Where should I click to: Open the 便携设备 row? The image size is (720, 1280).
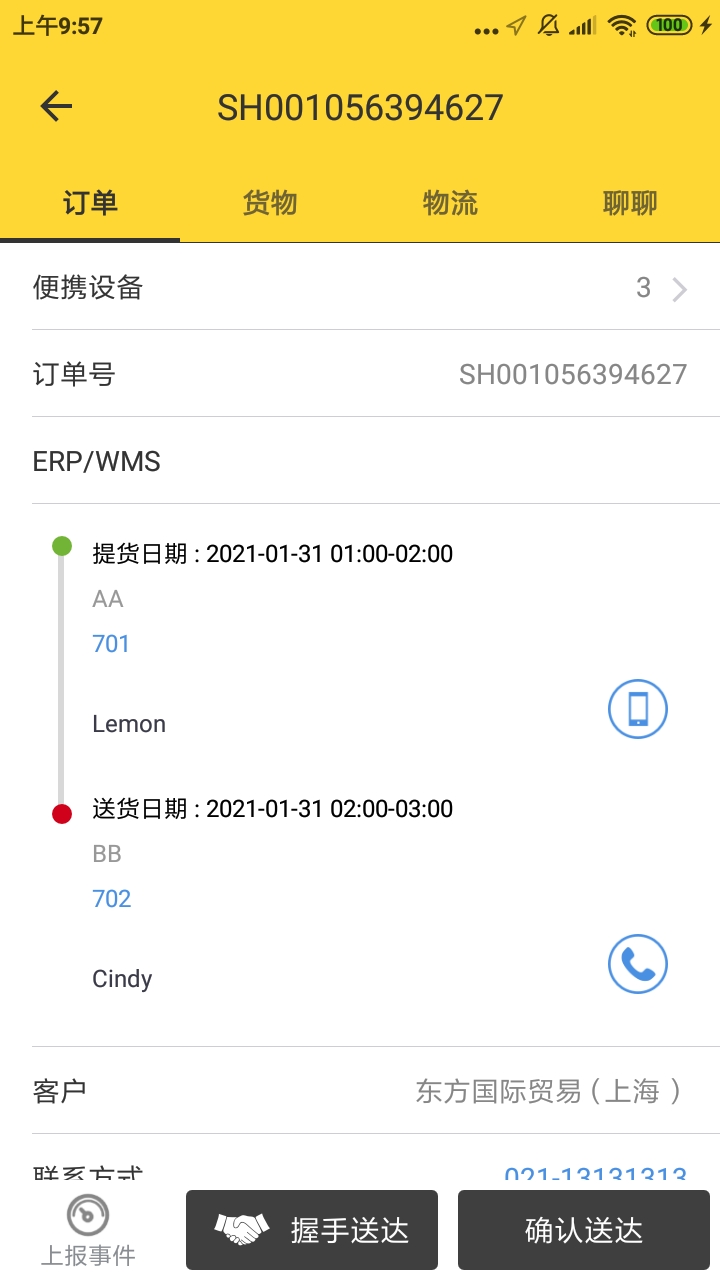(x=360, y=288)
